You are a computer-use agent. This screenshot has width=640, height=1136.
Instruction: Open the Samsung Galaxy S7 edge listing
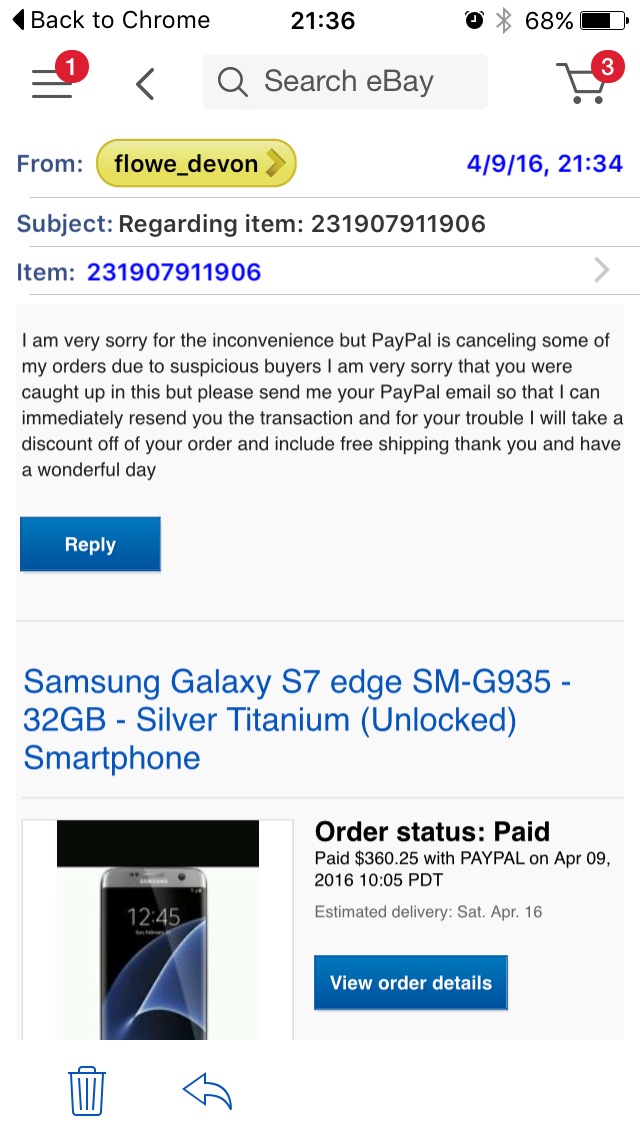tap(297, 719)
